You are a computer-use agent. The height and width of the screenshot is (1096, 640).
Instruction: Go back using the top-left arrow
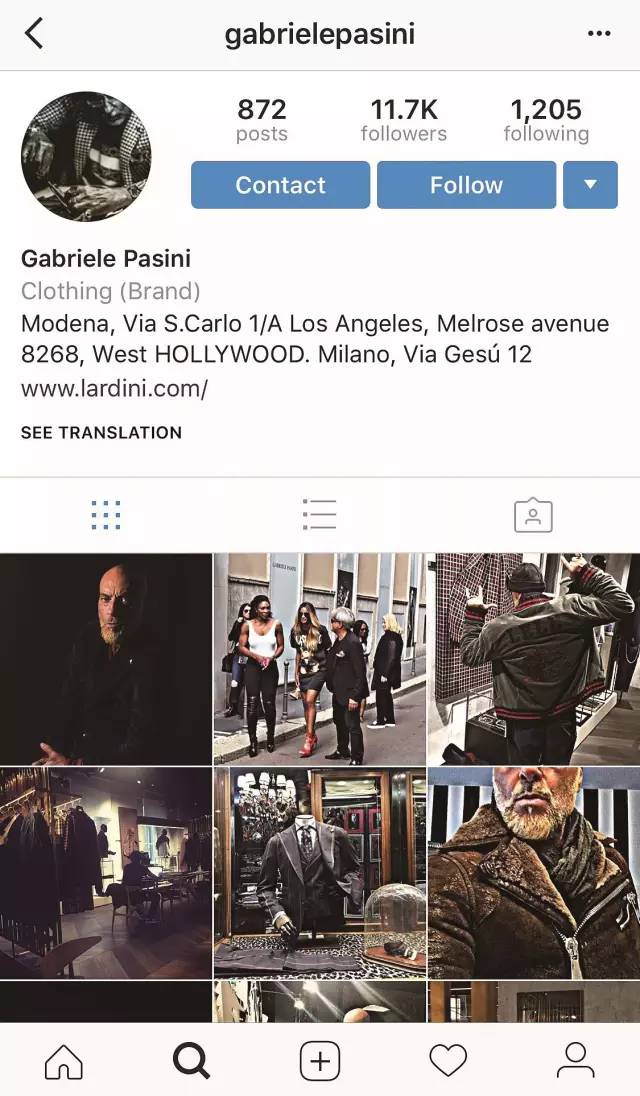point(34,34)
